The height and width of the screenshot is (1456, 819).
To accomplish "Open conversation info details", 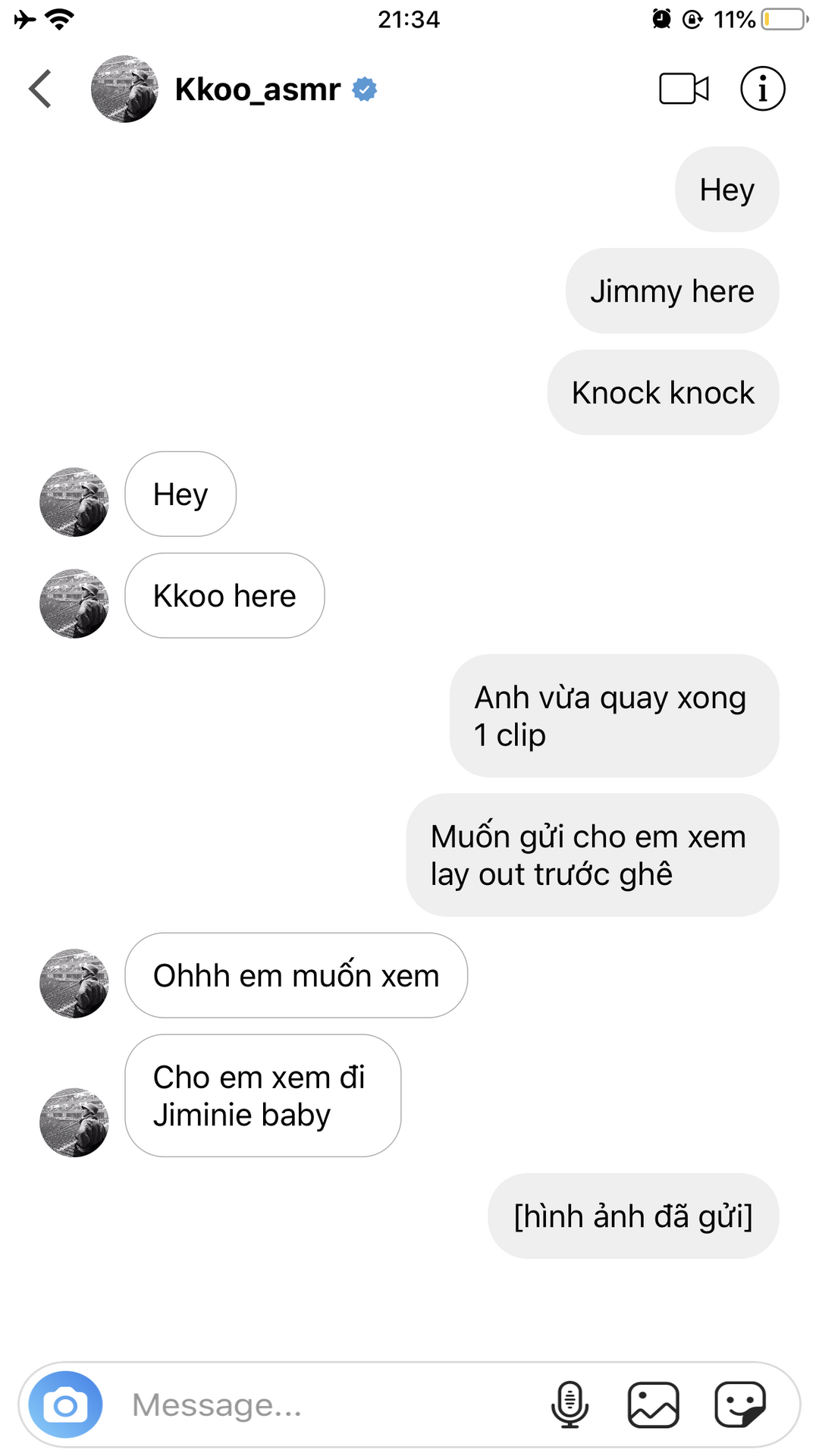I will (762, 89).
